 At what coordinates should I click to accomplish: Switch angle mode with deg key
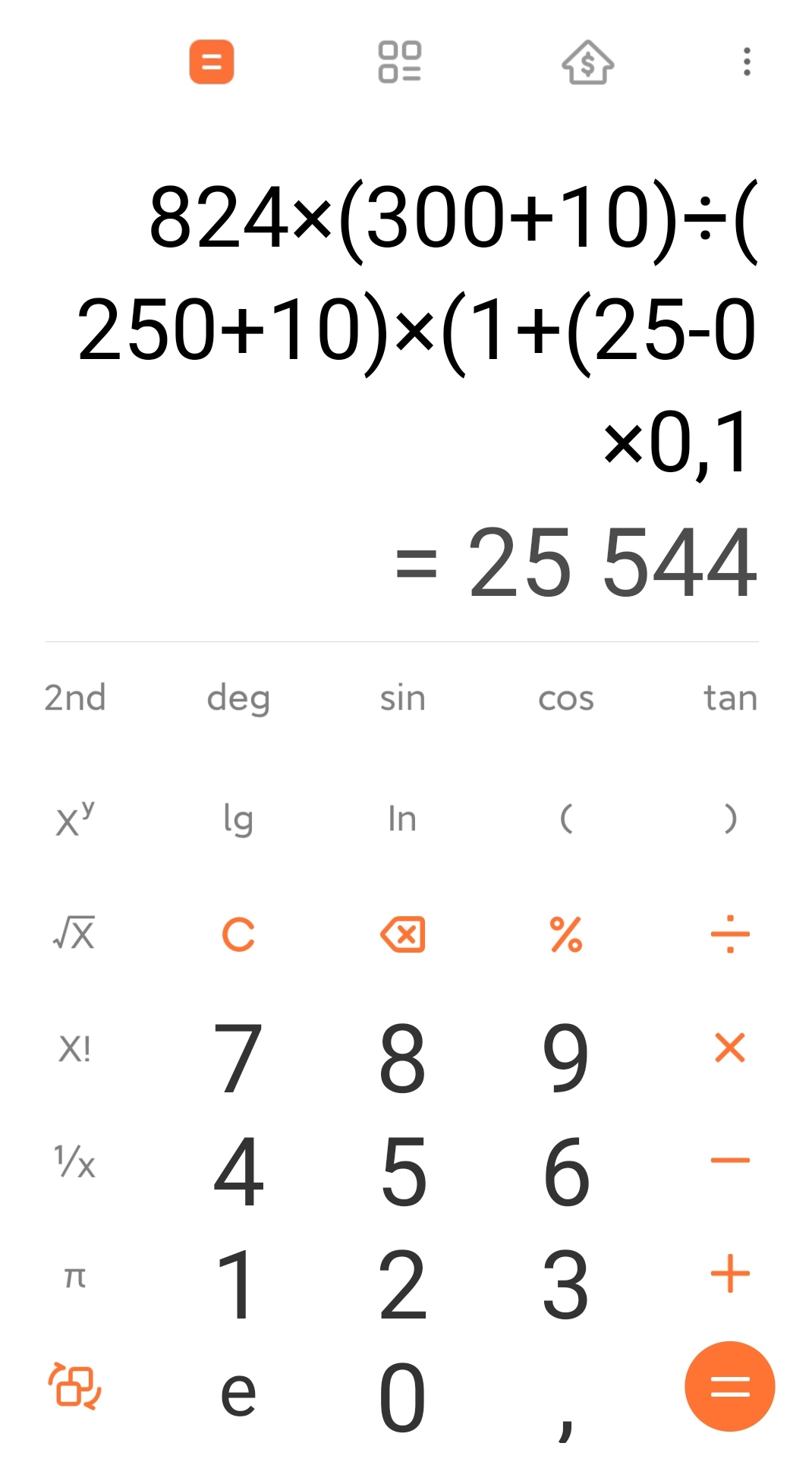click(238, 698)
